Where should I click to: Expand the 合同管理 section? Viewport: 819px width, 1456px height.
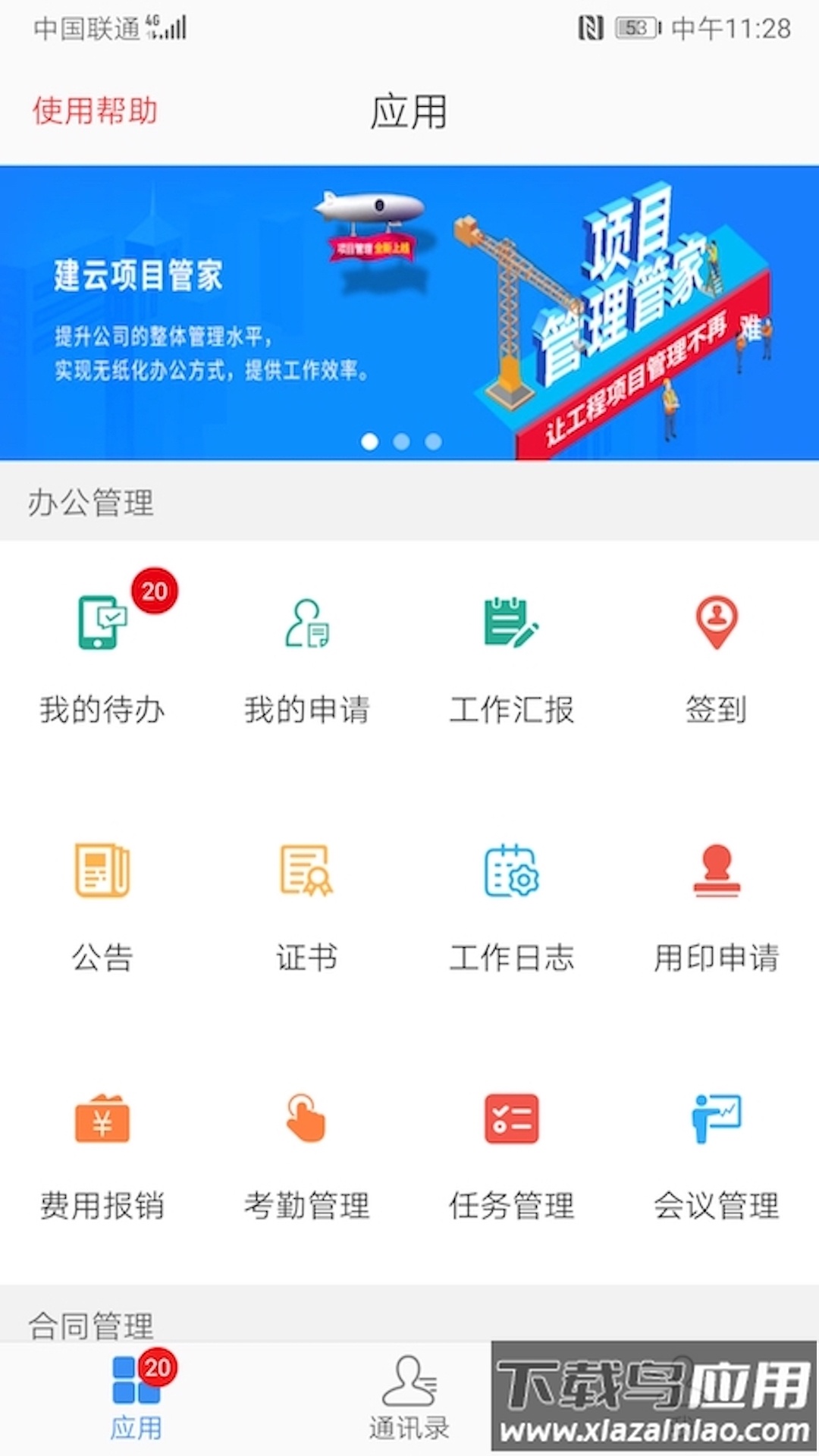click(x=91, y=1323)
